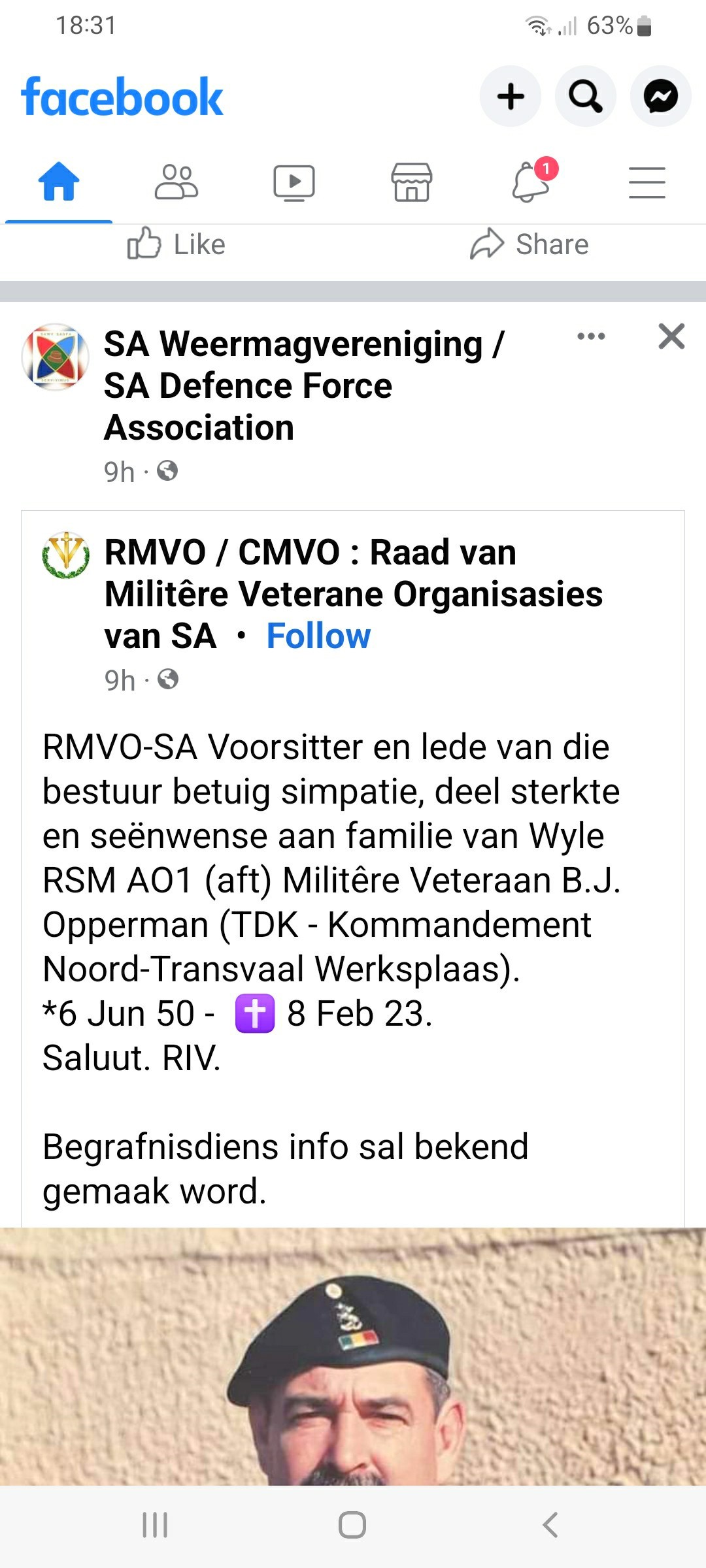Like the previous post
The height and width of the screenshot is (1568, 706).
[x=176, y=244]
